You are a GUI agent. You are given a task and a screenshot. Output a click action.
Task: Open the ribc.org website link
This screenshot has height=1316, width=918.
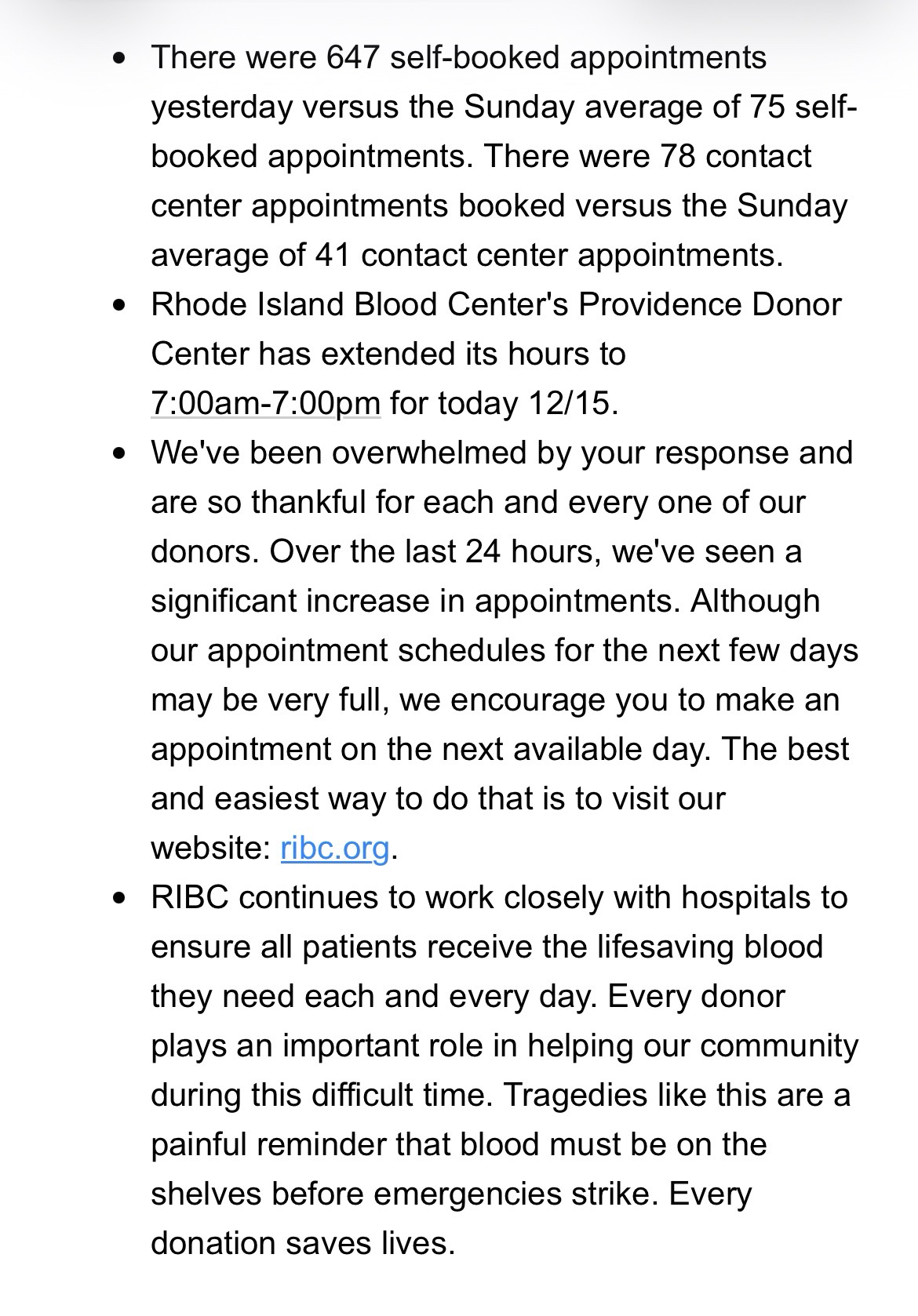coord(335,848)
